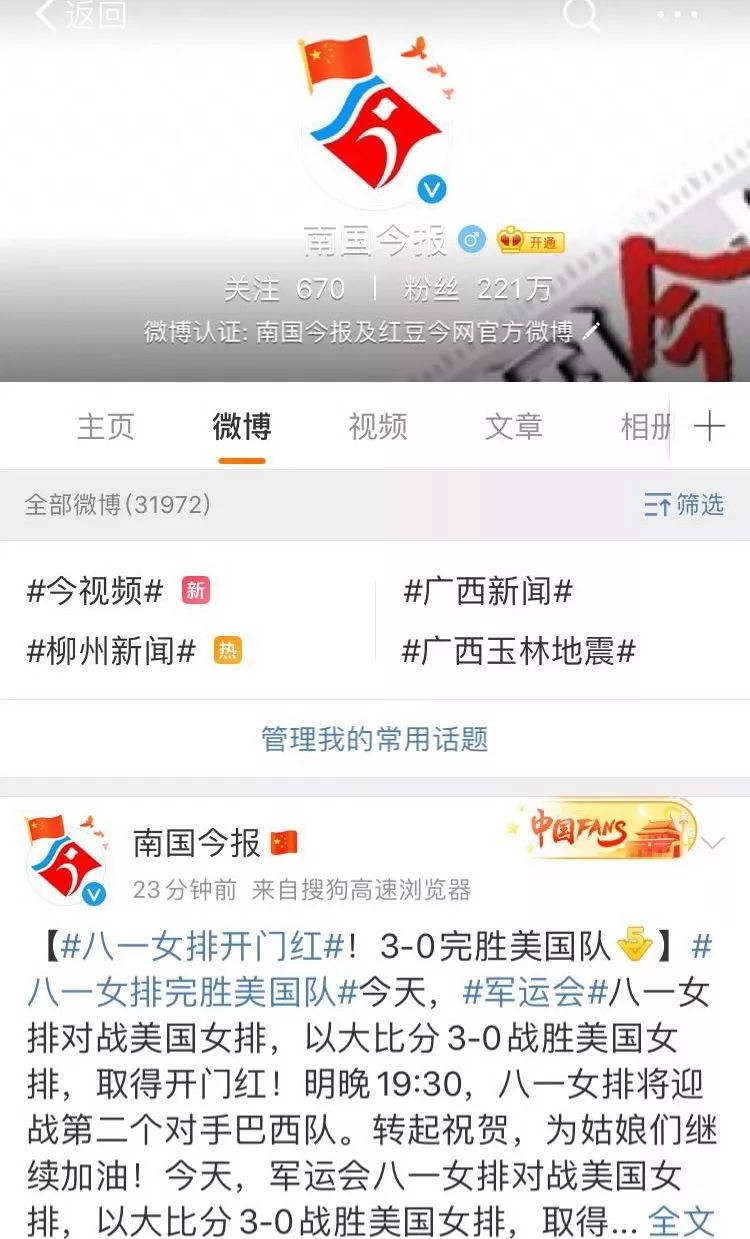
Task: Open the #今视频# topic
Action: [x=94, y=591]
